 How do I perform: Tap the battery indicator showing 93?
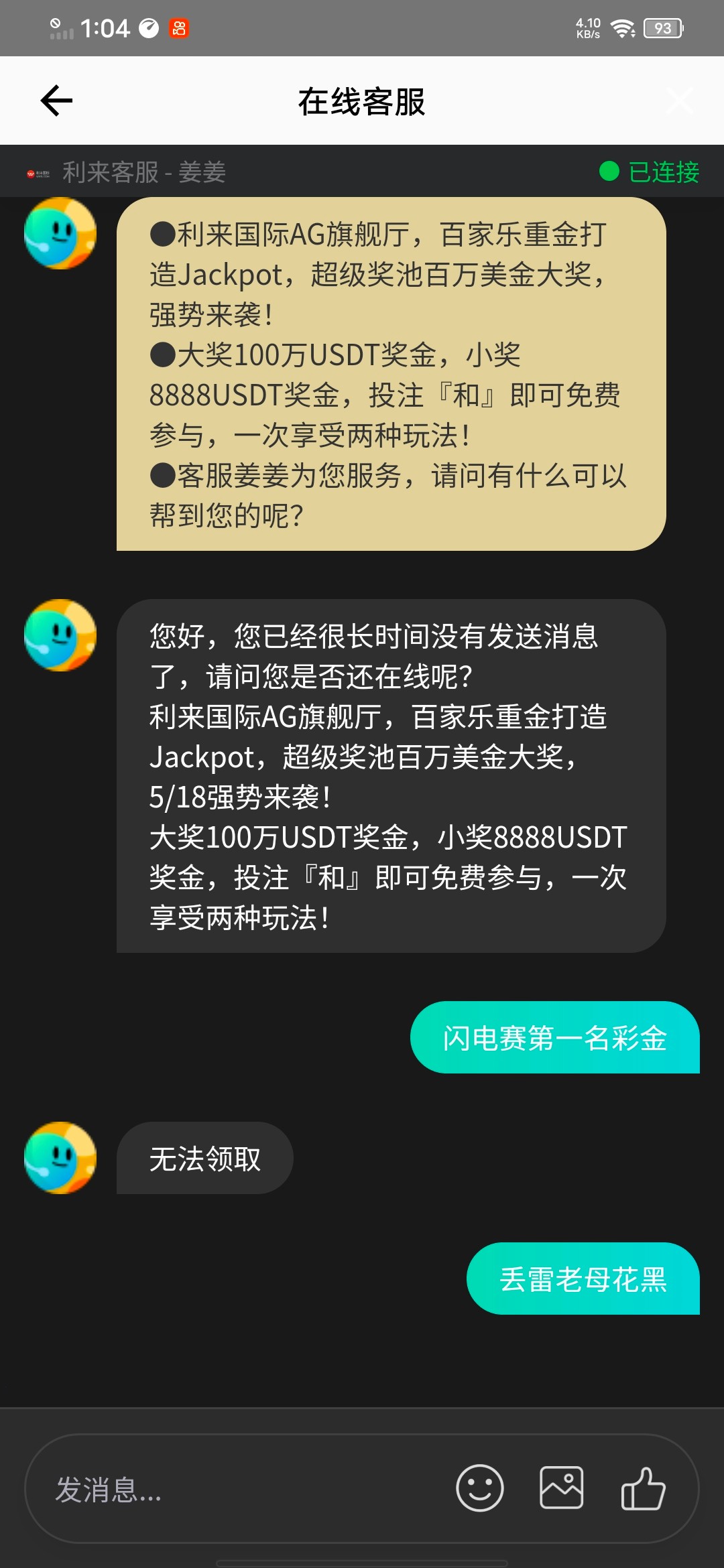coord(664,27)
